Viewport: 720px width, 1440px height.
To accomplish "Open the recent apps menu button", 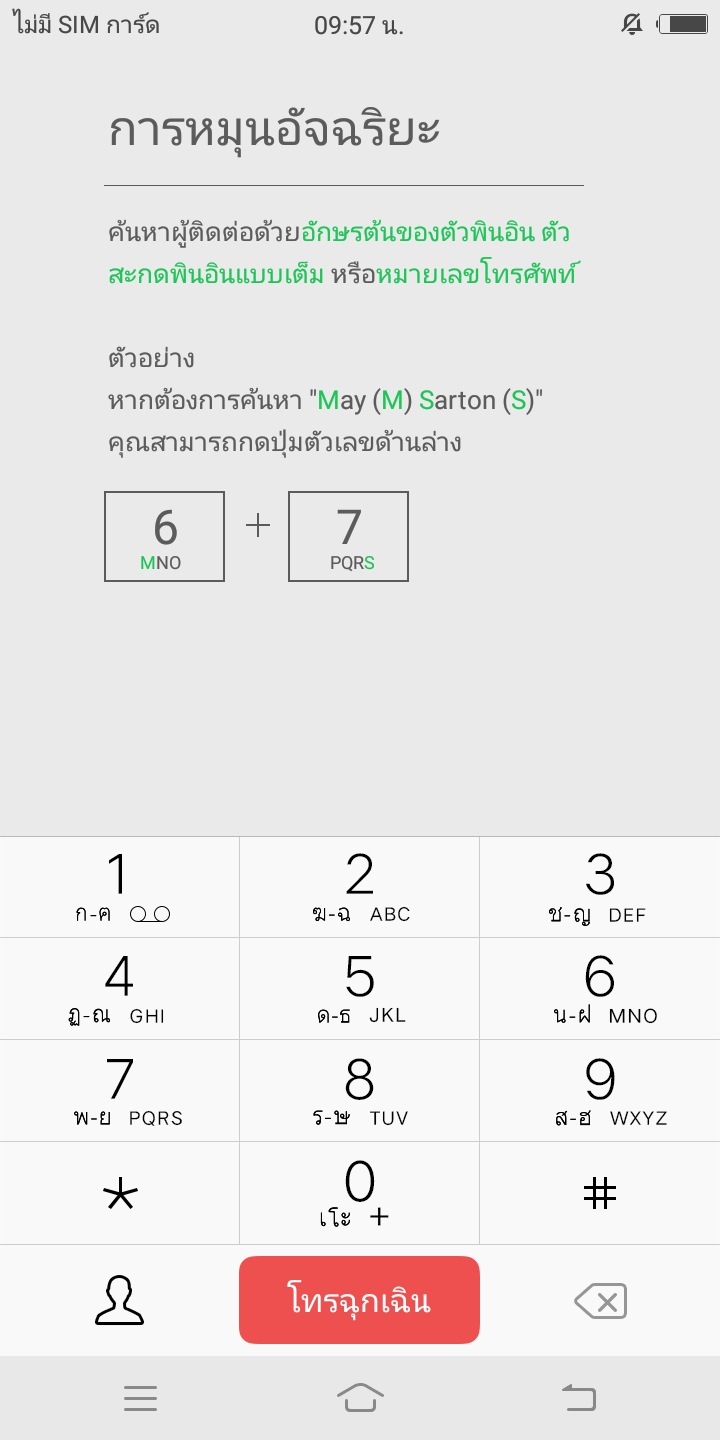I will tap(140, 1398).
